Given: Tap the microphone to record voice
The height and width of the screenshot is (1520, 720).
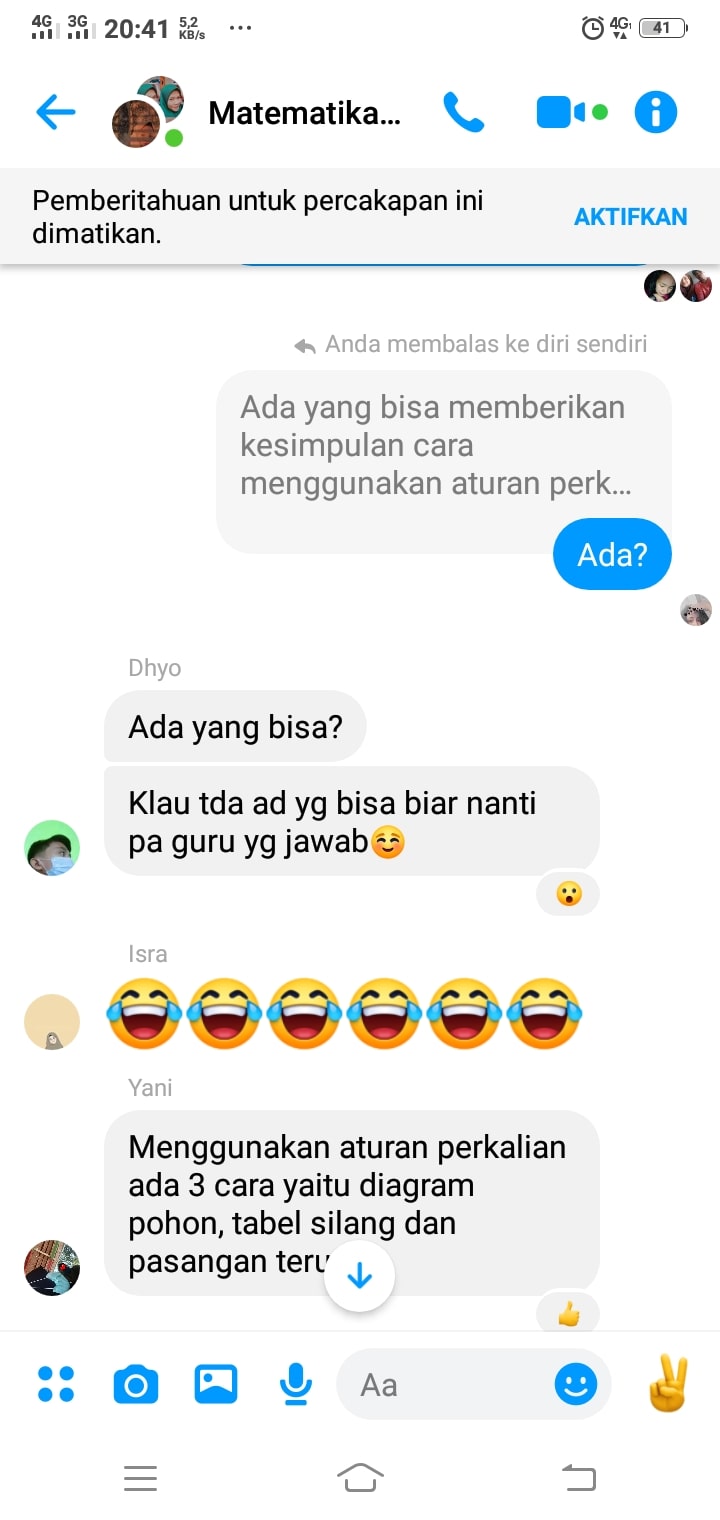Looking at the screenshot, I should (x=295, y=1385).
